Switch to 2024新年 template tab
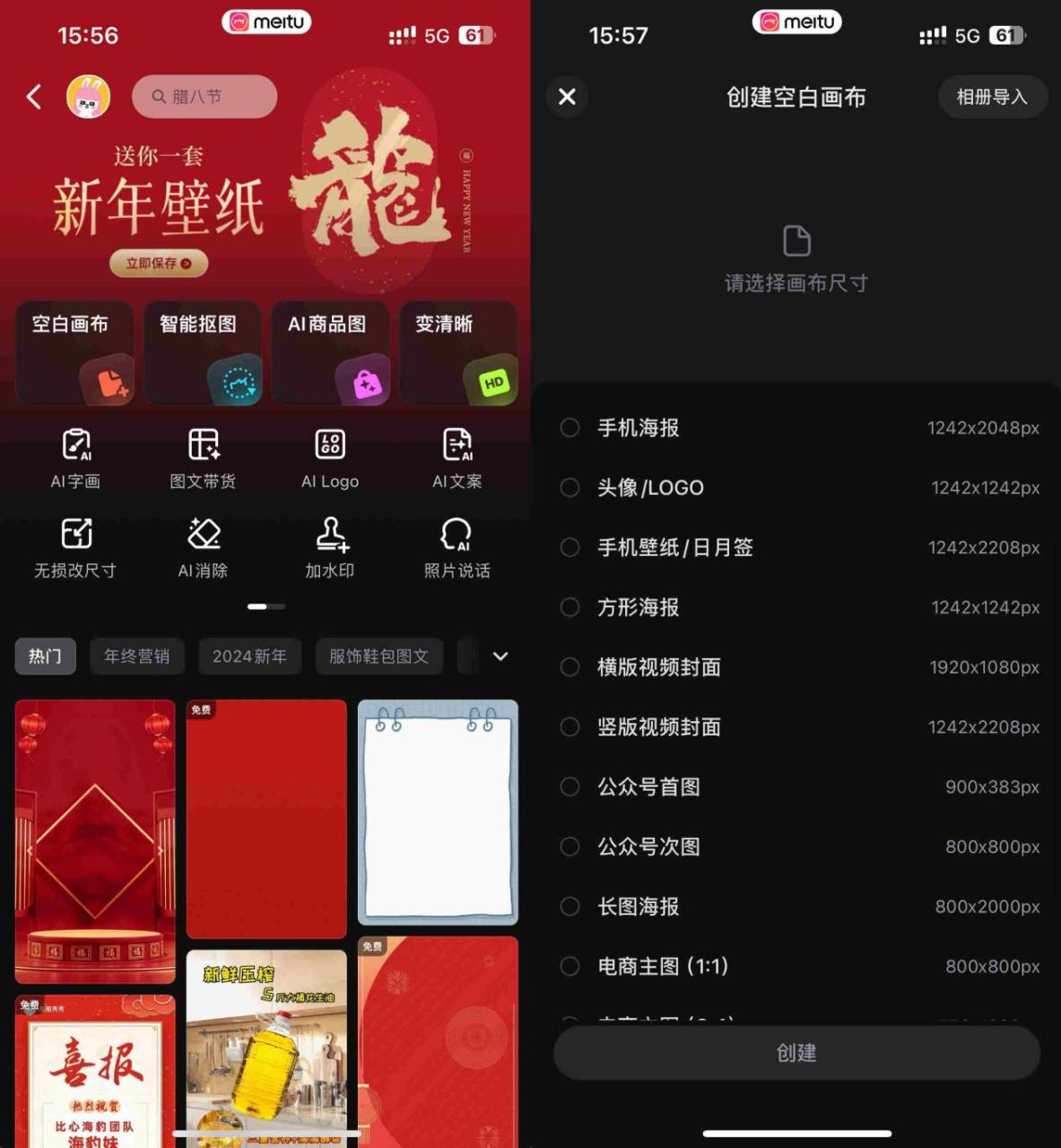Image resolution: width=1061 pixels, height=1148 pixels. tap(249, 657)
